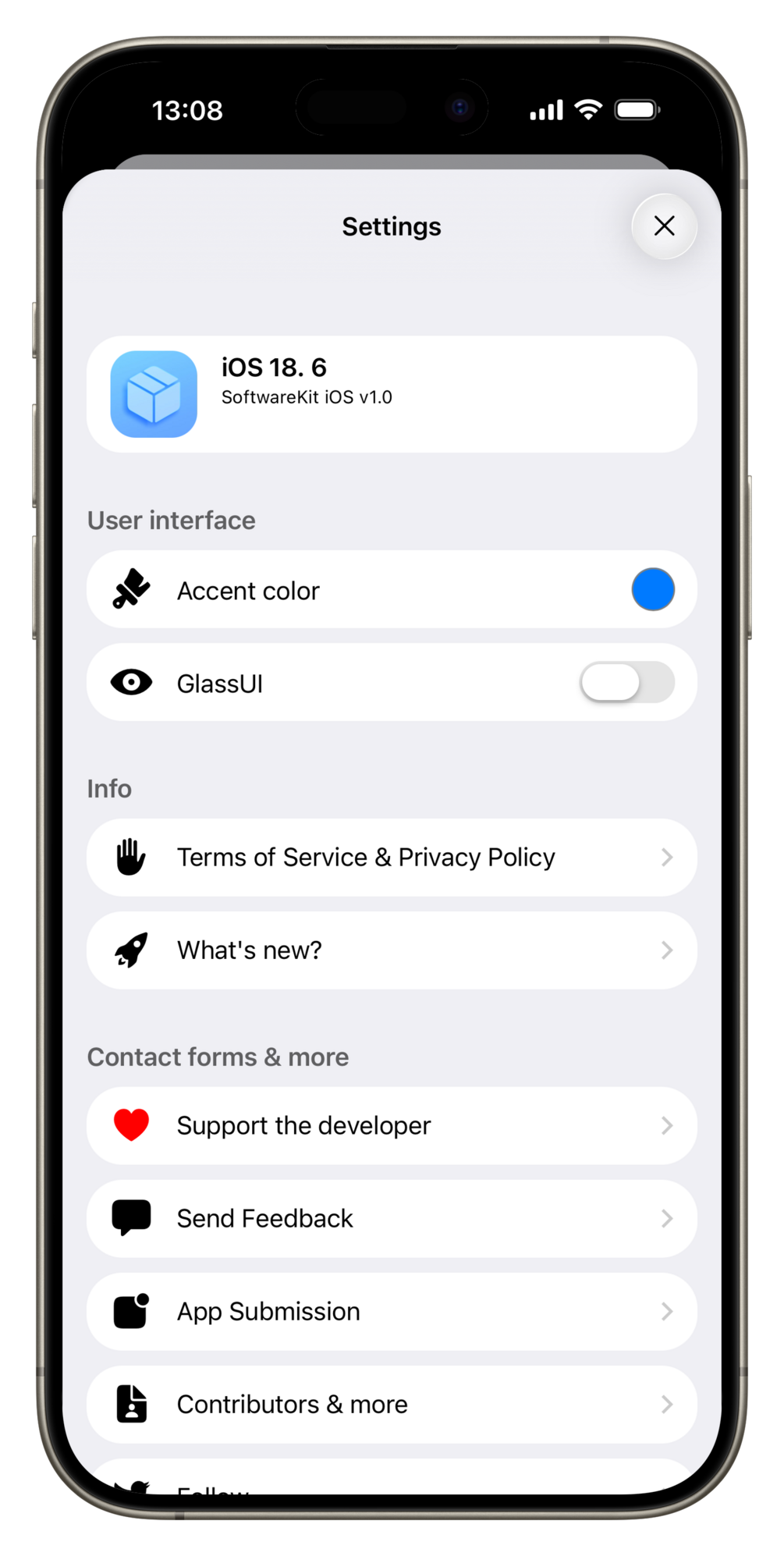This screenshot has height=1556, width=784.
Task: Open Support the developer
Action: 392,1125
